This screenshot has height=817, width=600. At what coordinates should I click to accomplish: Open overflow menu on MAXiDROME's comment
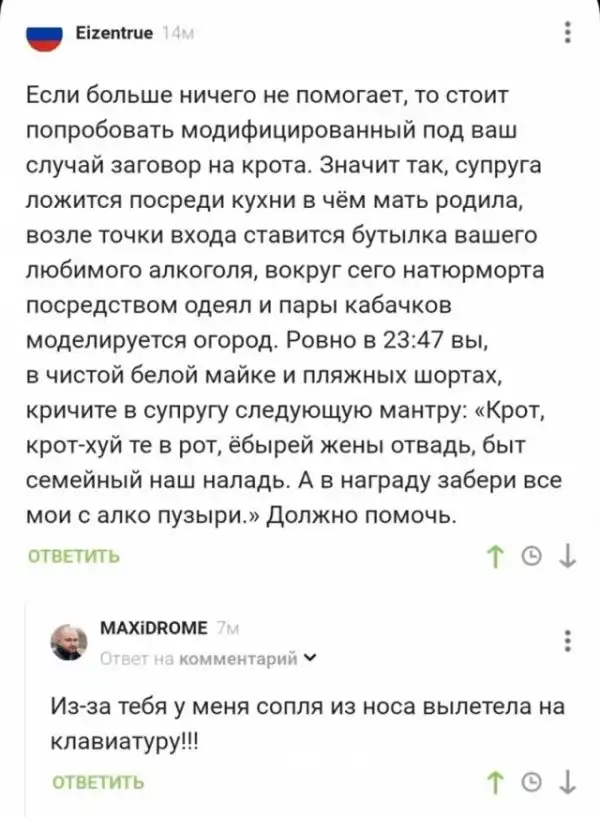point(567,641)
